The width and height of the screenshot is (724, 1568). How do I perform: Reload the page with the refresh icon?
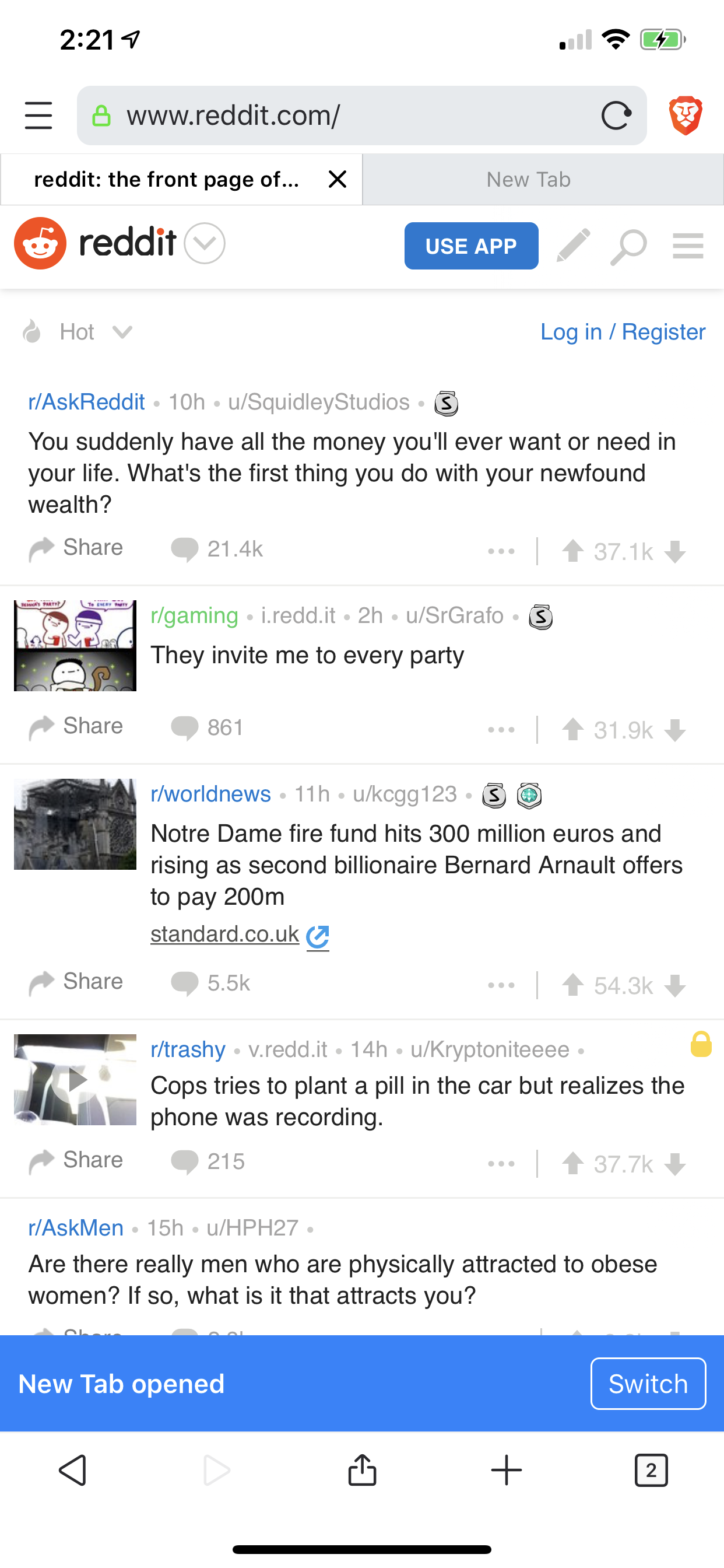[616, 116]
